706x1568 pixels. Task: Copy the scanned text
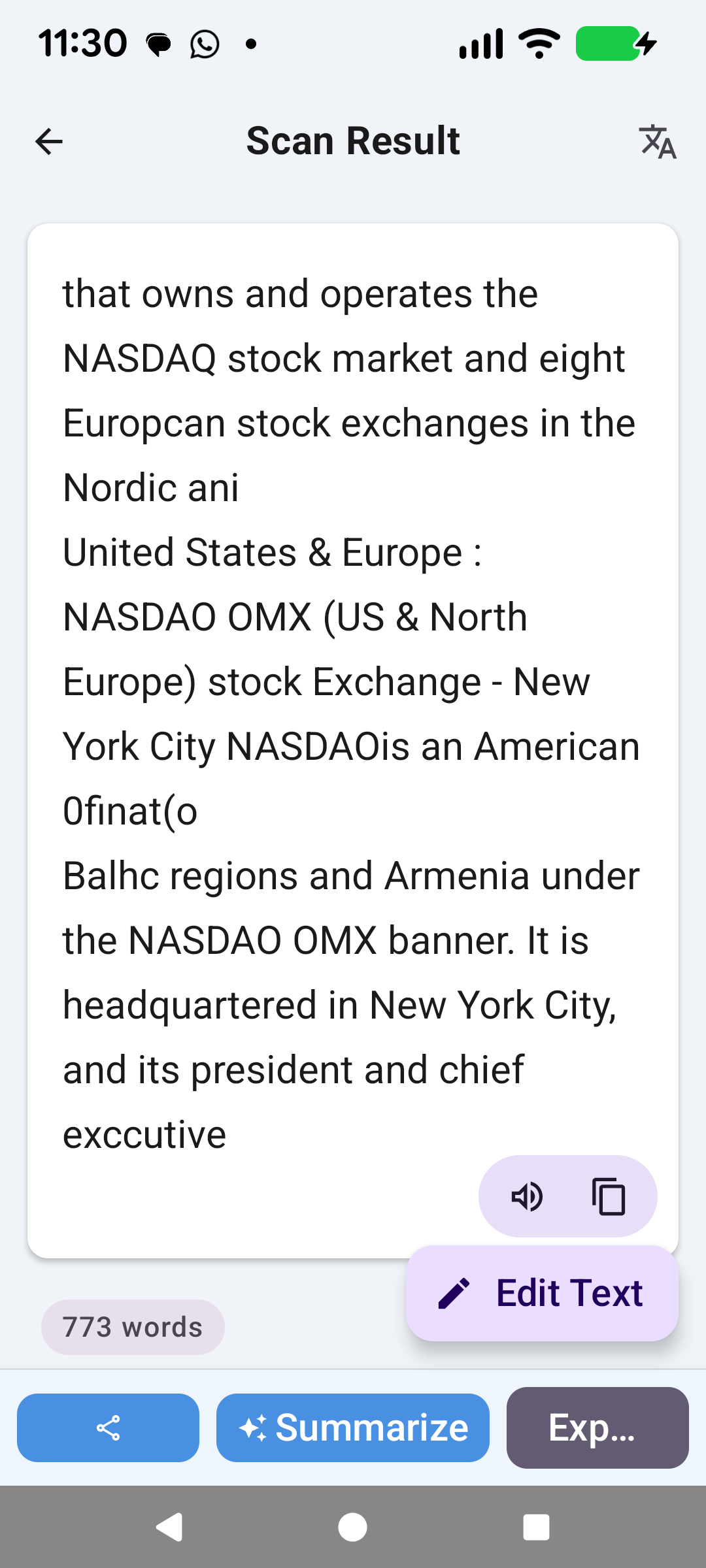tap(609, 1196)
